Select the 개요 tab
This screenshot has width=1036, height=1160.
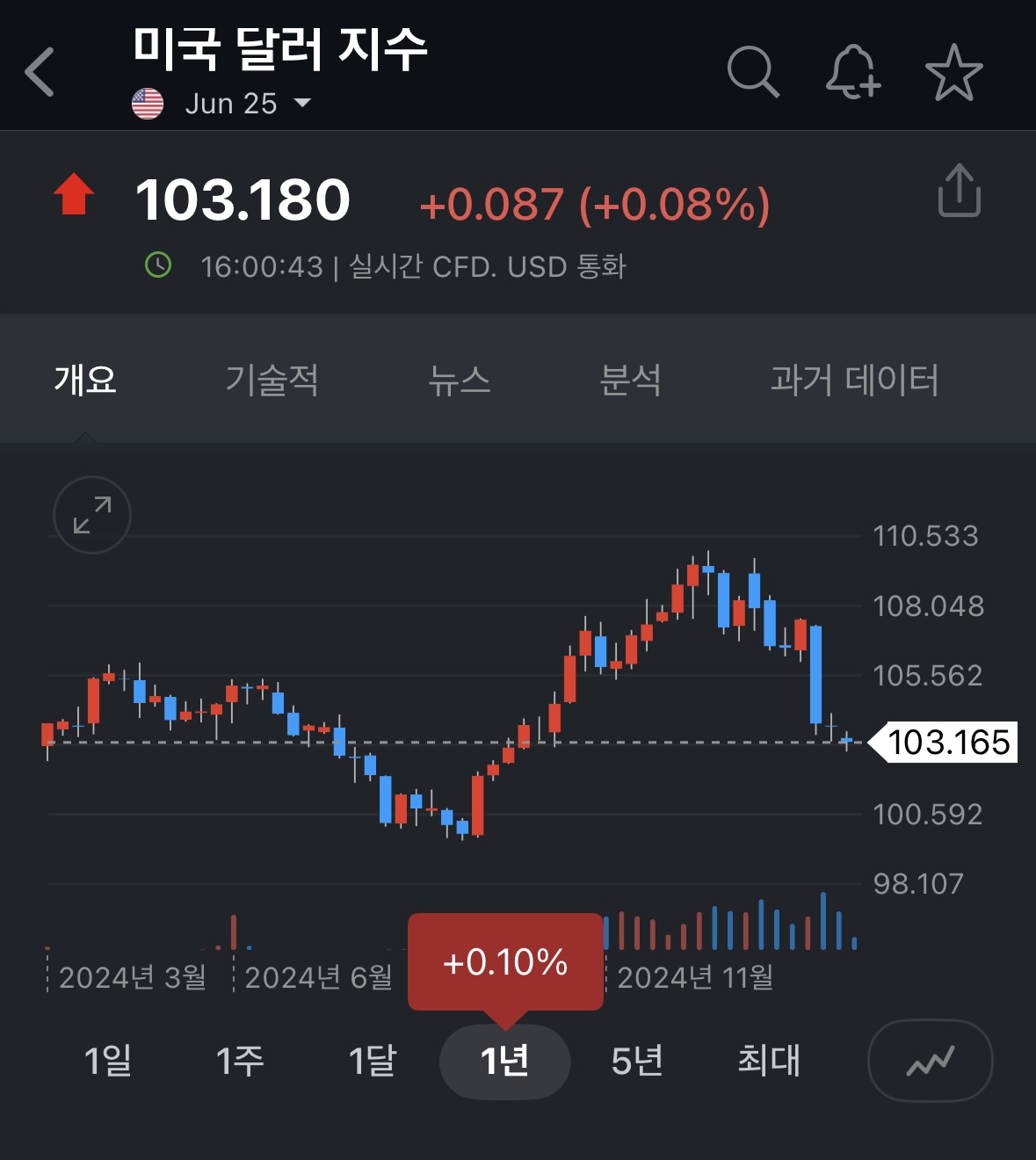pyautogui.click(x=85, y=381)
